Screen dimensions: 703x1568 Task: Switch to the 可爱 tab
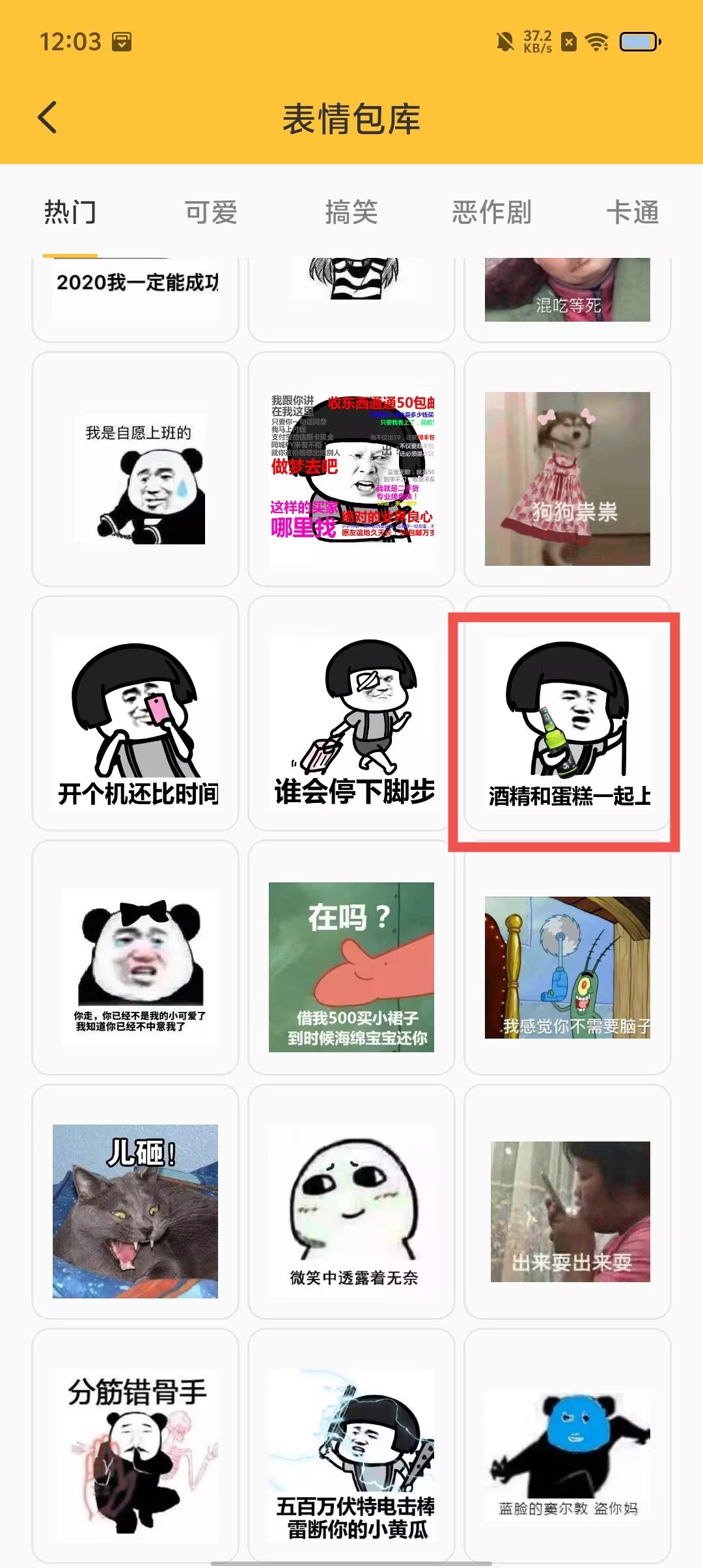211,212
